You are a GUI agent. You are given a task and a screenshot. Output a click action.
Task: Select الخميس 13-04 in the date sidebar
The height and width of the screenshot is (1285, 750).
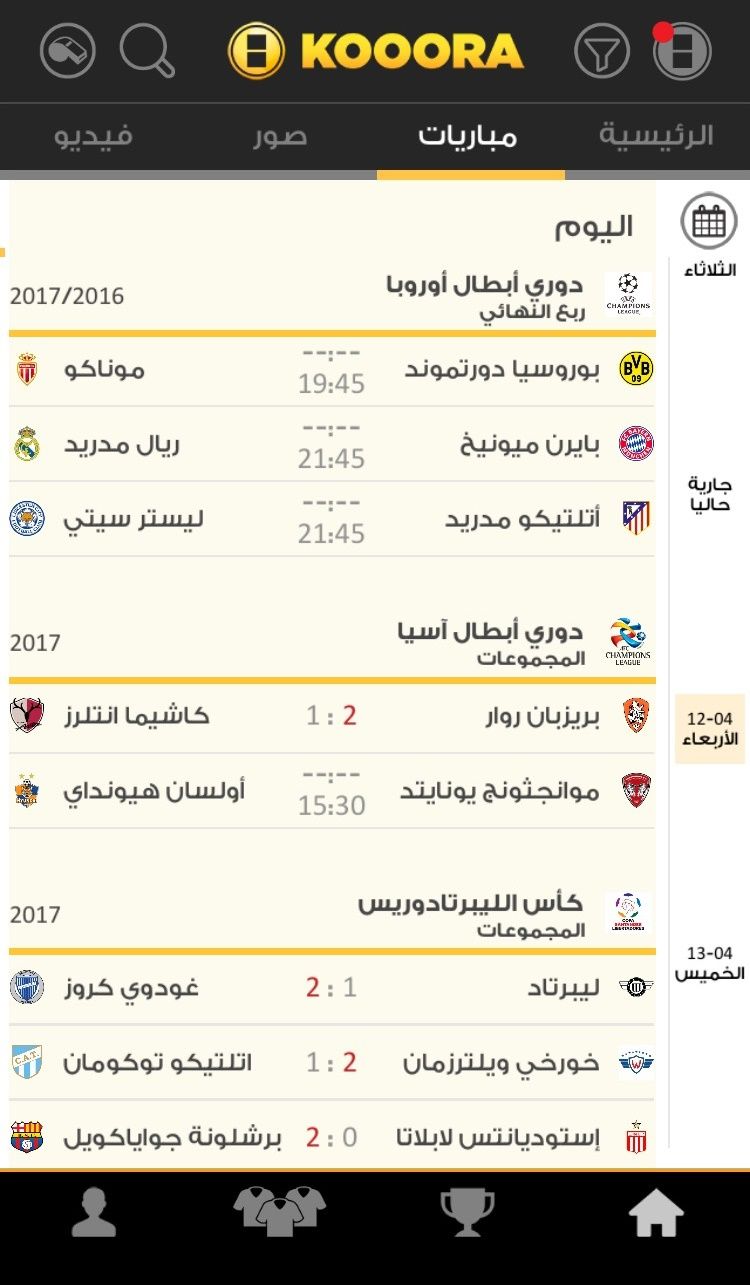pyautogui.click(x=709, y=963)
